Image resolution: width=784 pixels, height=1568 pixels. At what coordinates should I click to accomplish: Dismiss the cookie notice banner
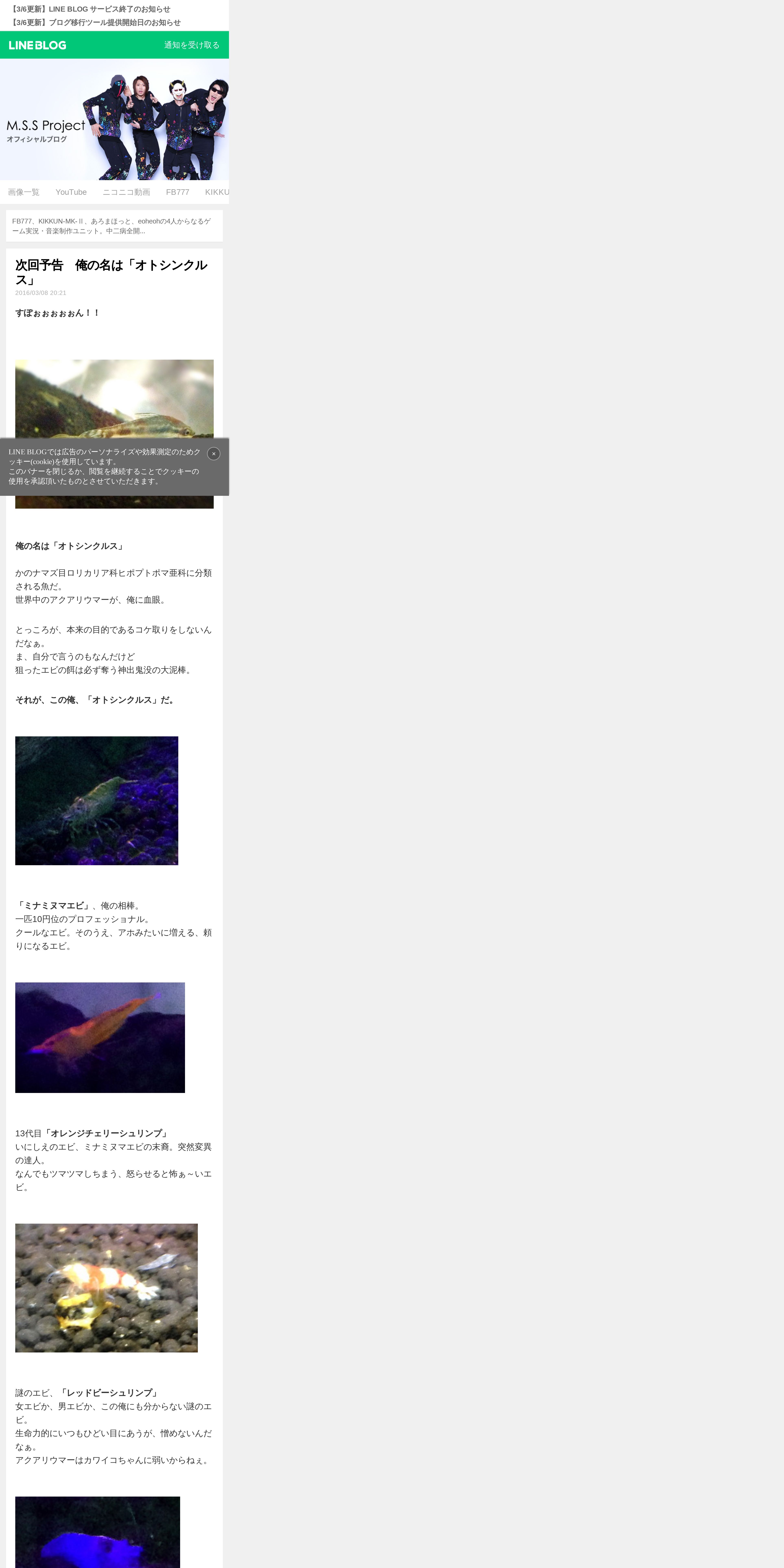(x=214, y=453)
